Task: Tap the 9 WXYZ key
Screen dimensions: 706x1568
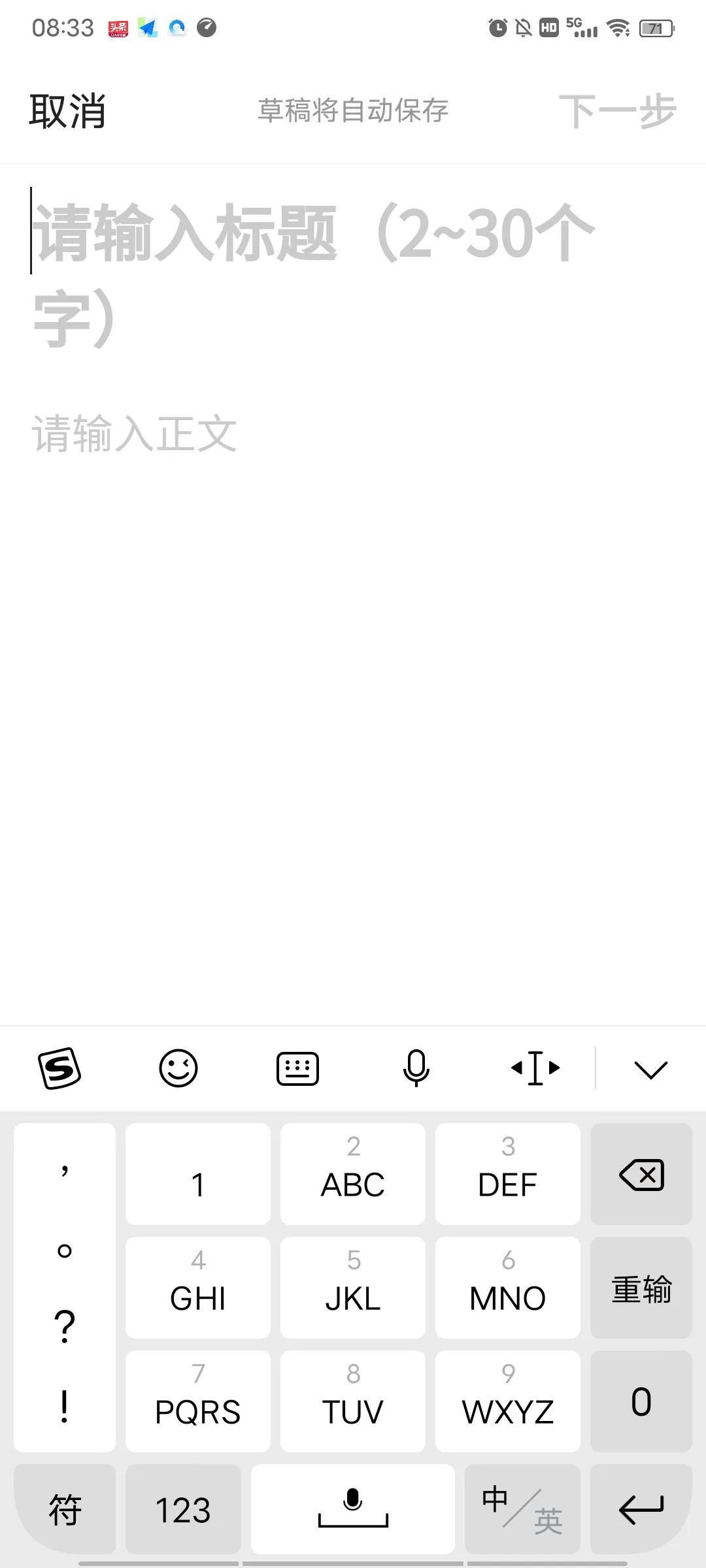Action: click(508, 1401)
